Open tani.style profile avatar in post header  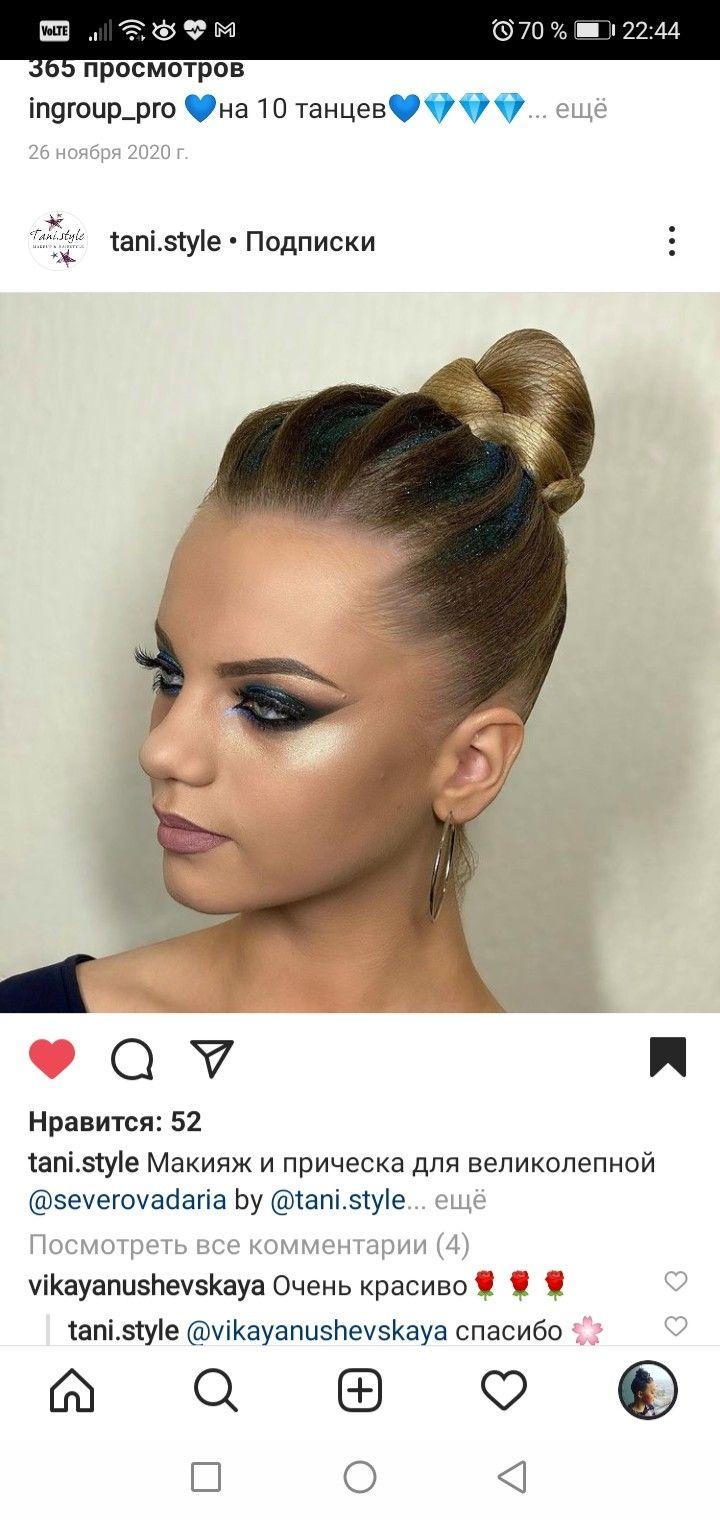pos(58,241)
